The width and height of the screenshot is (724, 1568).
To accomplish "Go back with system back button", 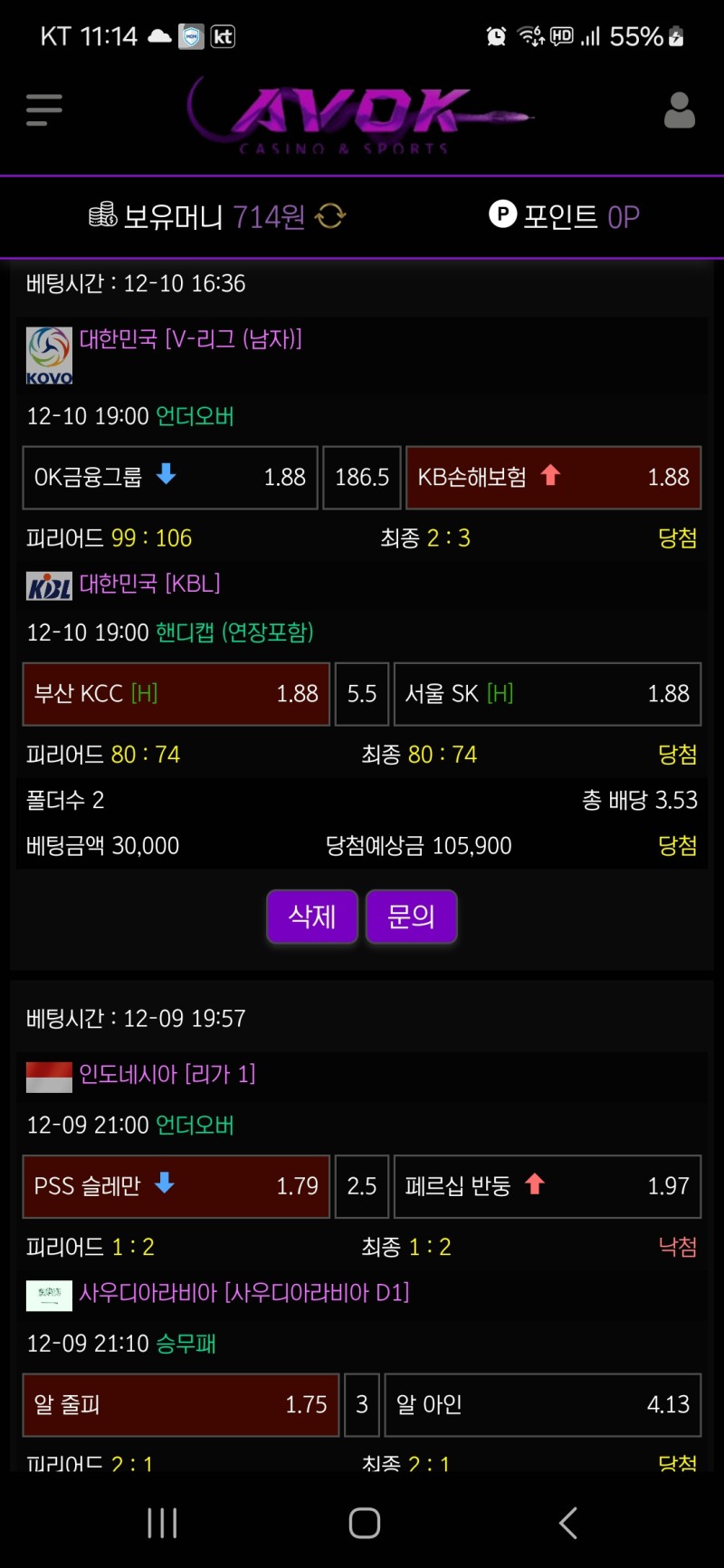I will tap(567, 1523).
